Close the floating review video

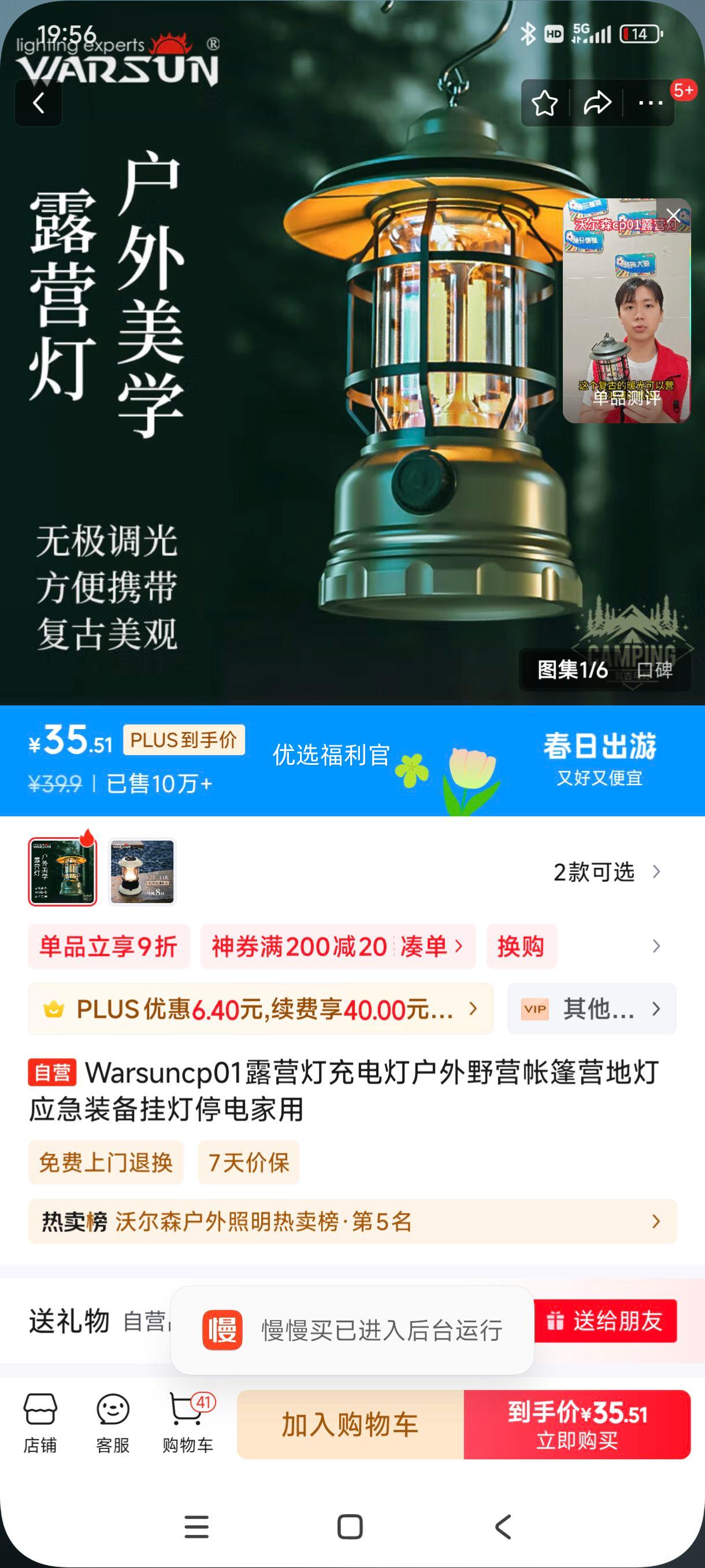(673, 215)
